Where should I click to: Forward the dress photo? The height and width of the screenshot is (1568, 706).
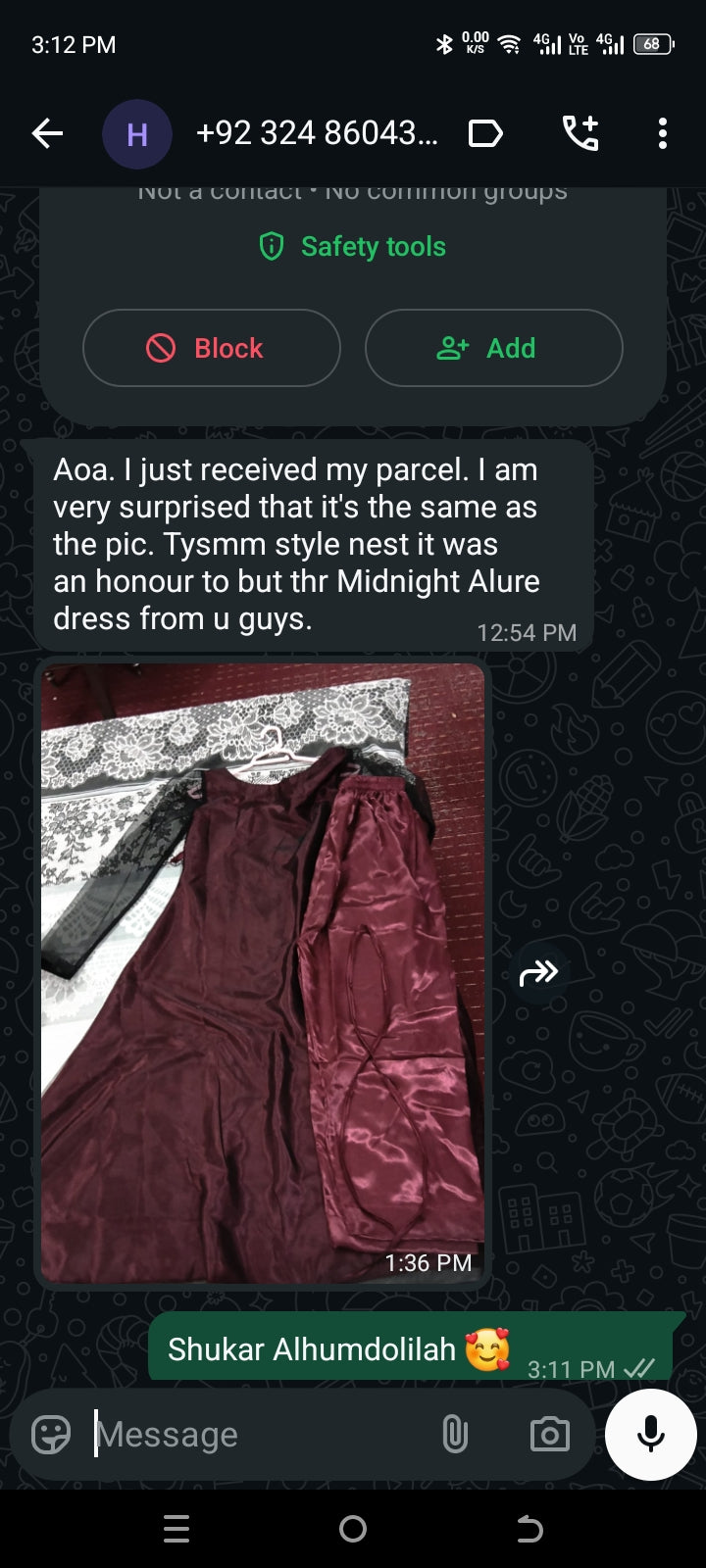(x=538, y=973)
